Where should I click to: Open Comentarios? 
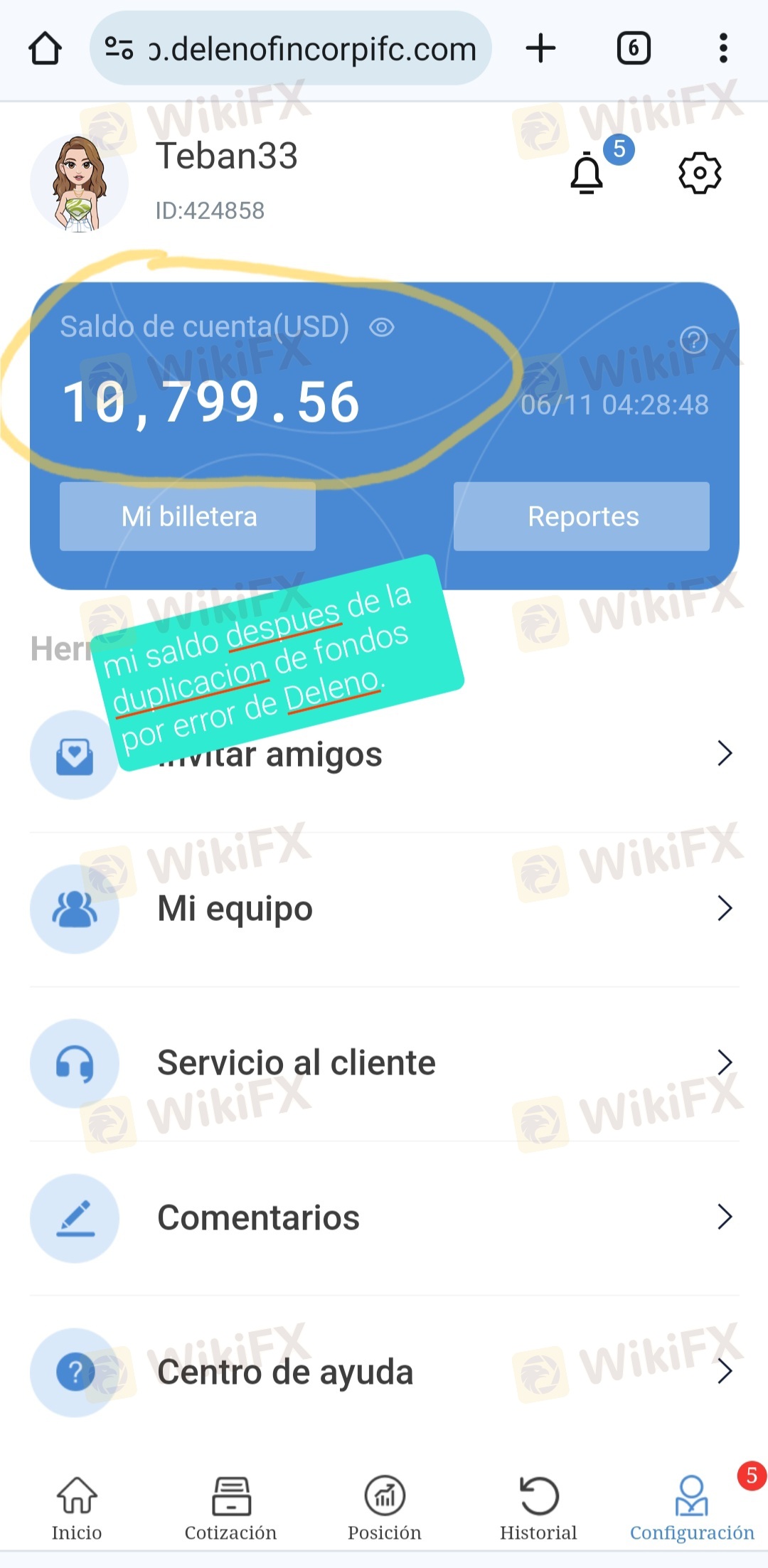coord(384,1217)
